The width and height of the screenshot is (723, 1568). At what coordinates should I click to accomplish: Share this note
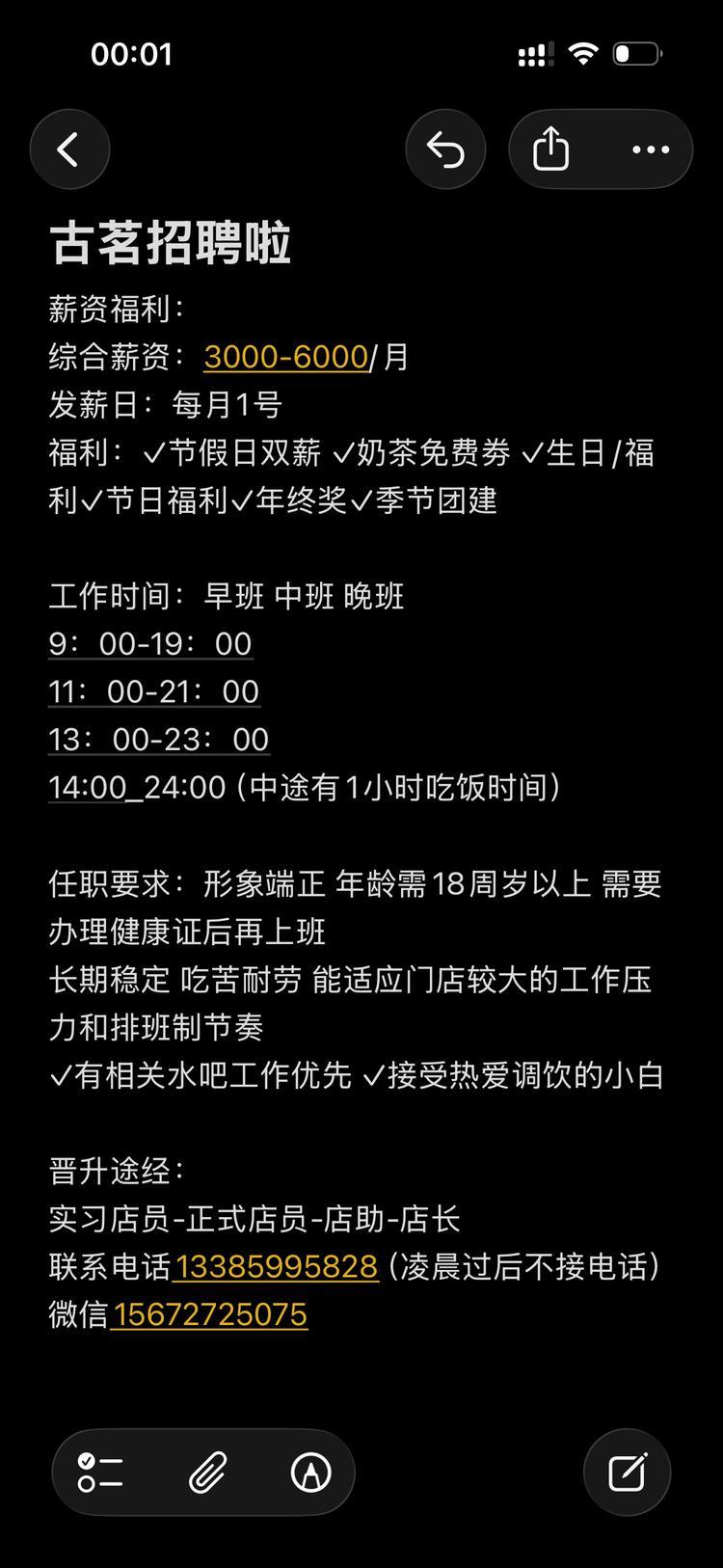(x=551, y=149)
